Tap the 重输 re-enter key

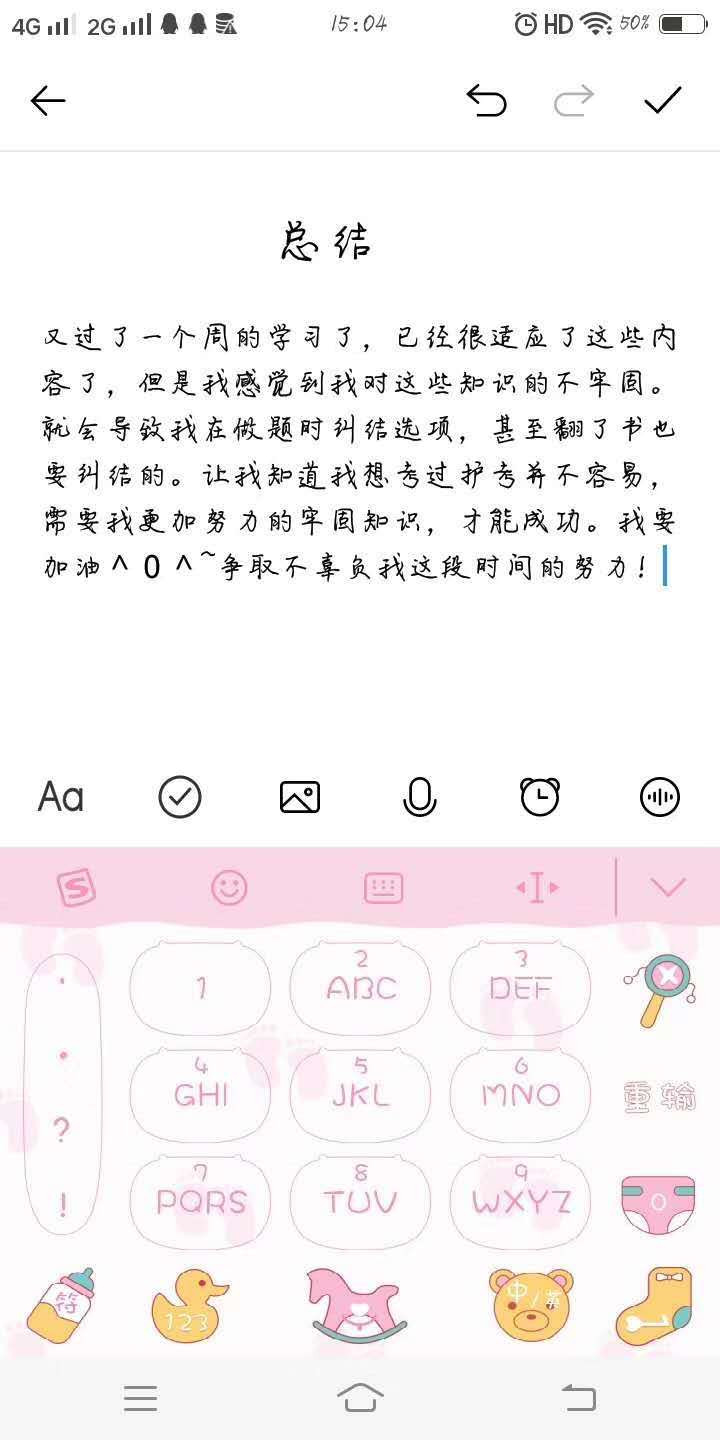[658, 1097]
